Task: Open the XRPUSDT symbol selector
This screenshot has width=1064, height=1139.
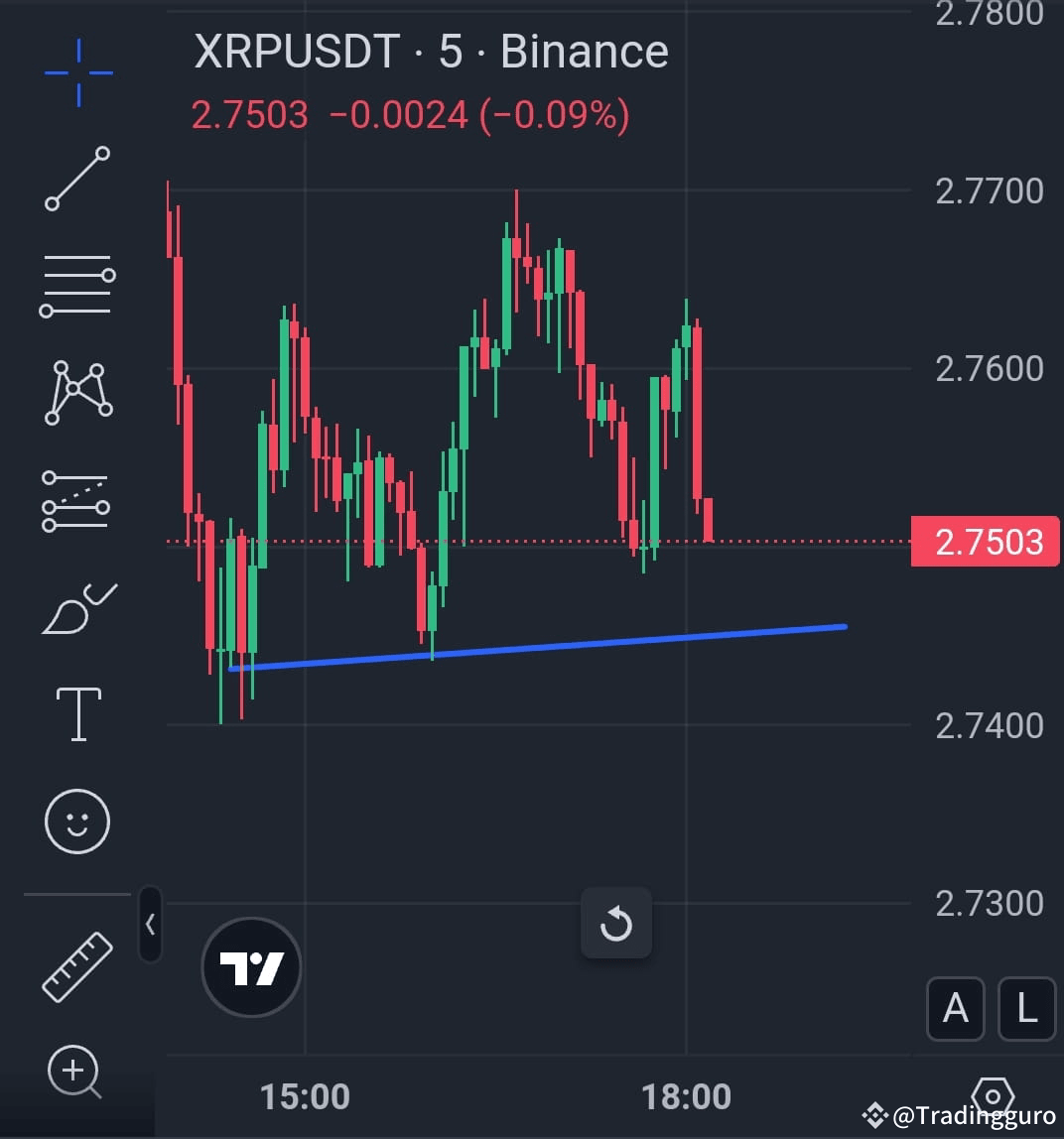Action: (x=296, y=52)
